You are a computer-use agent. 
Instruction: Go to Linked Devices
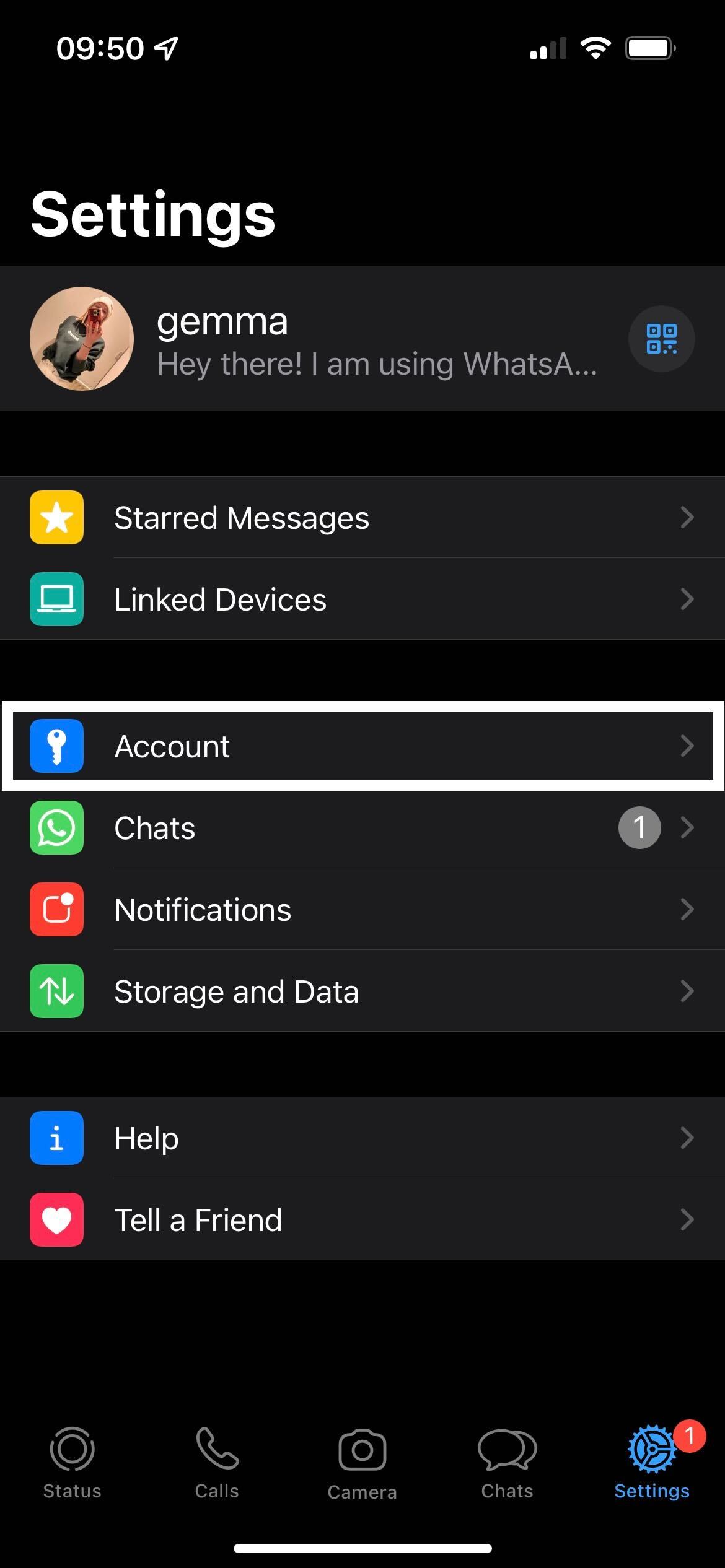coord(362,599)
